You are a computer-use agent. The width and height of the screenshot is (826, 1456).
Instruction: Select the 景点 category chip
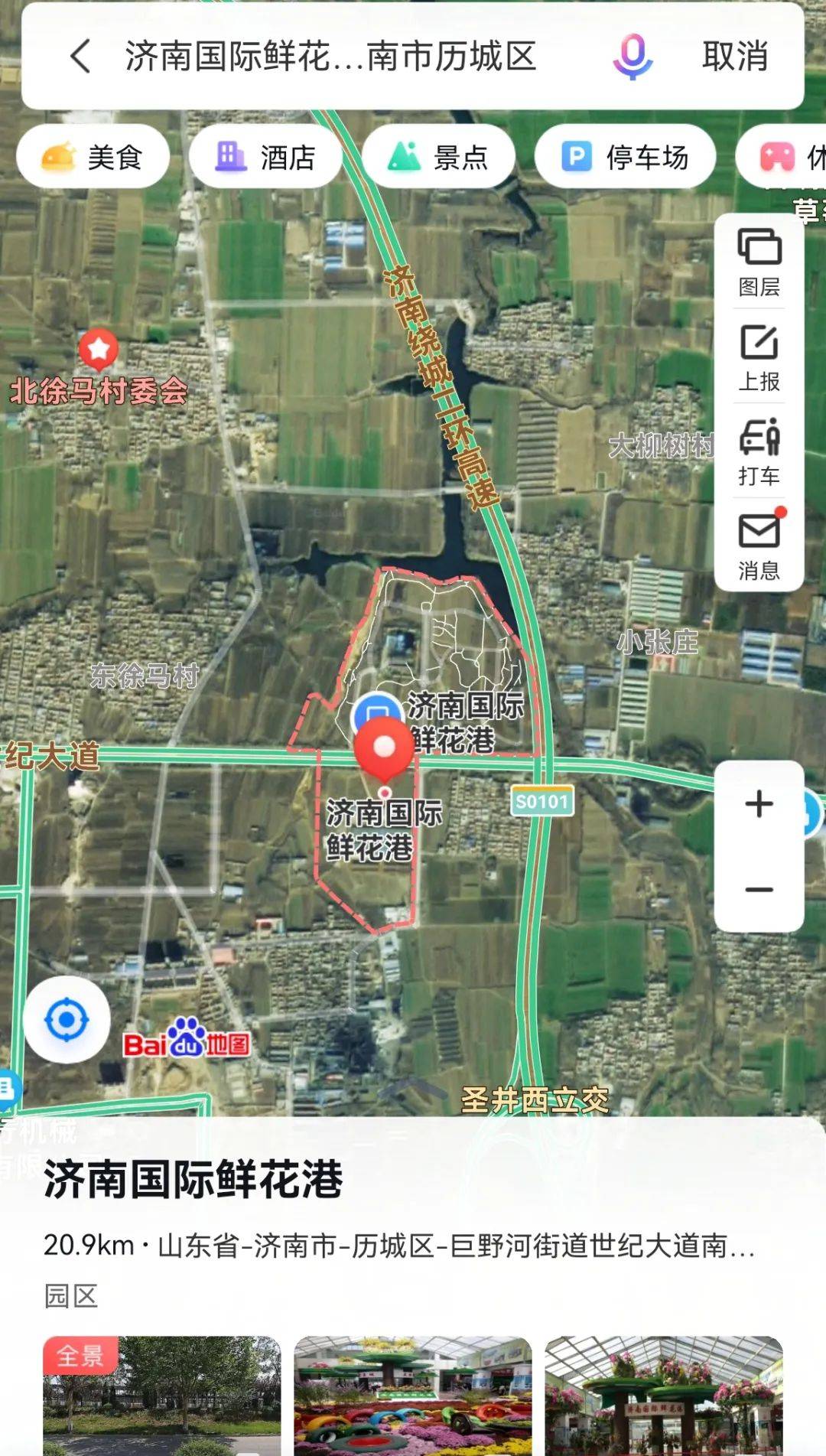pos(438,157)
